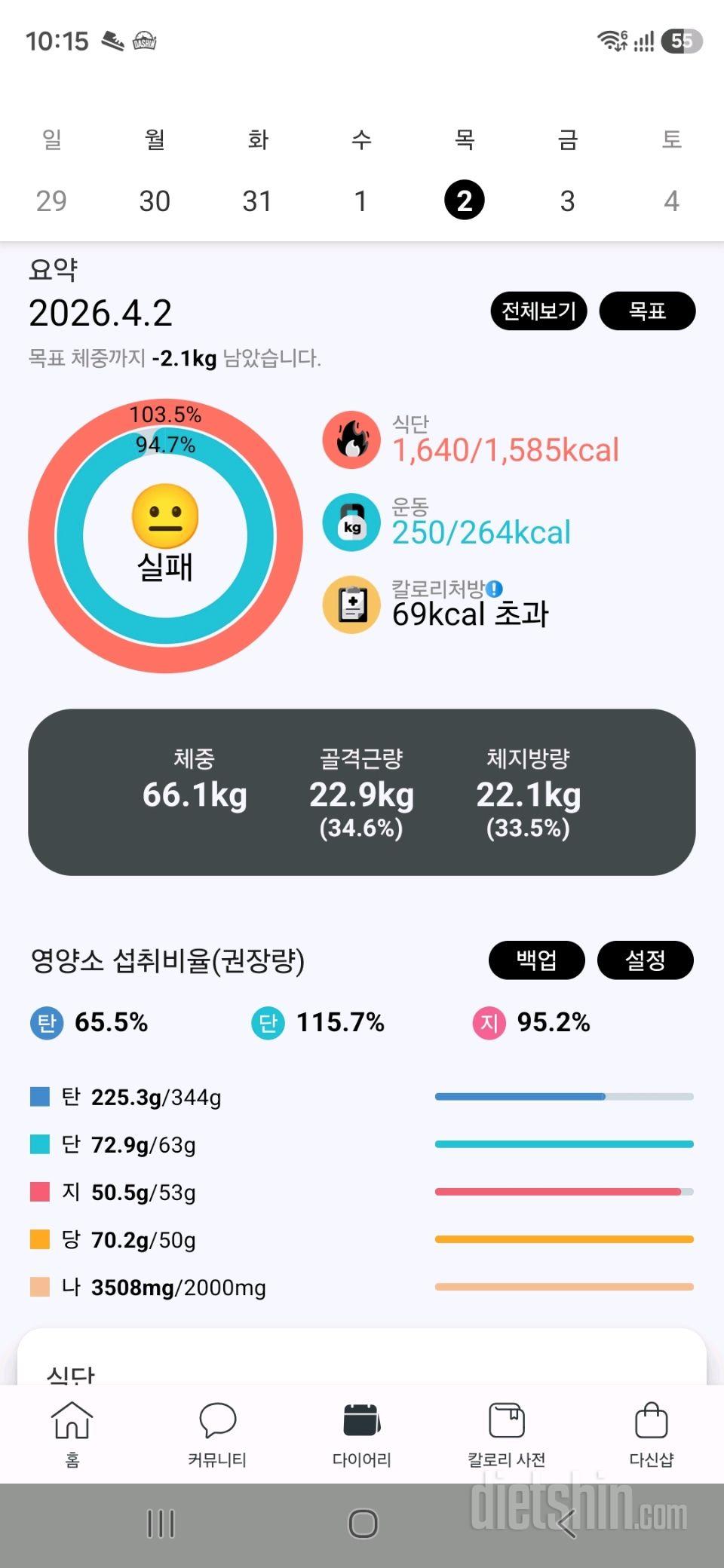Select Wednesday date 1 on the calendar
This screenshot has width=724, height=1568.
361,200
